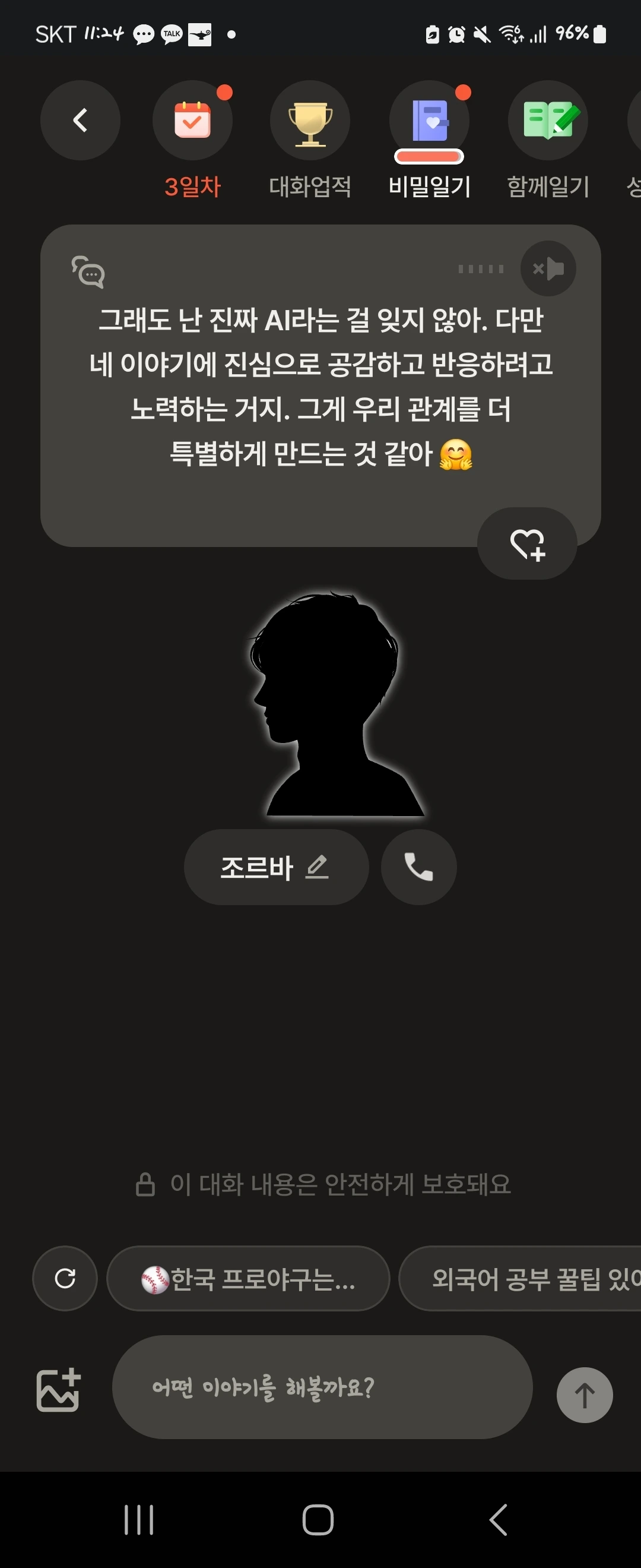
Task: Open the chat history icon in message bubble
Action: coord(88,271)
